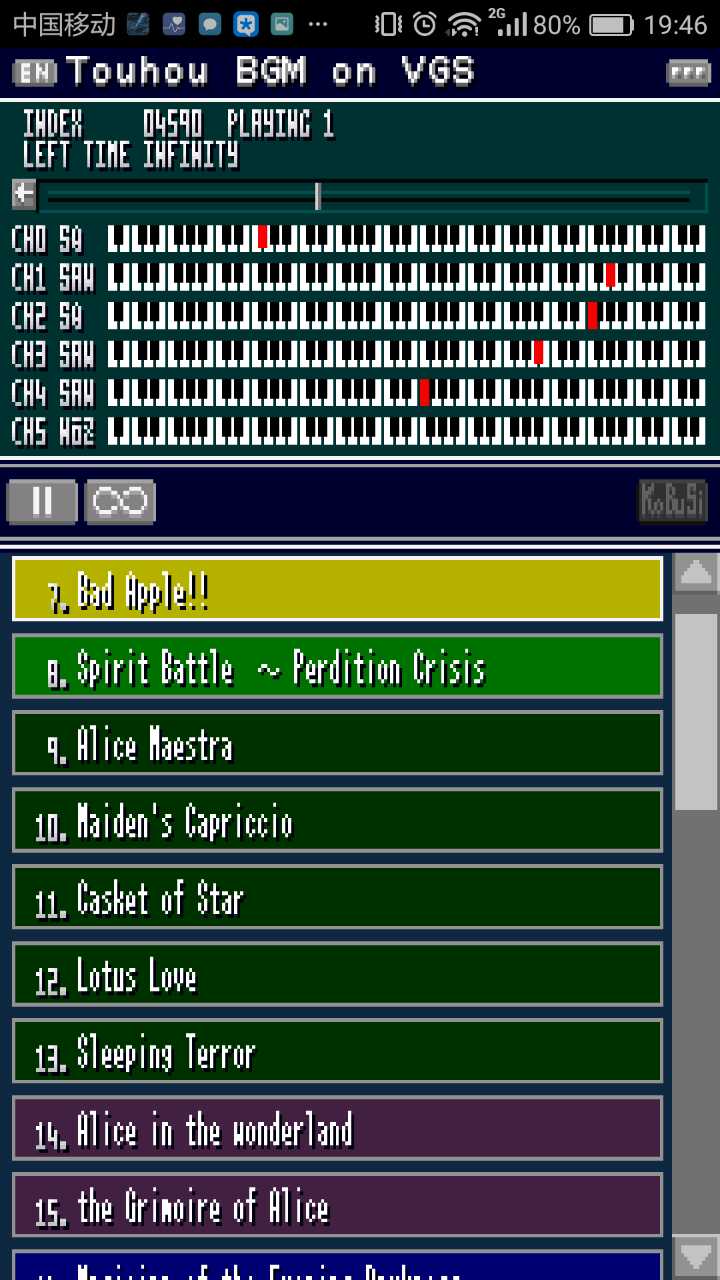Play Spirit Battle ~ Perdition Crisis

(x=338, y=666)
